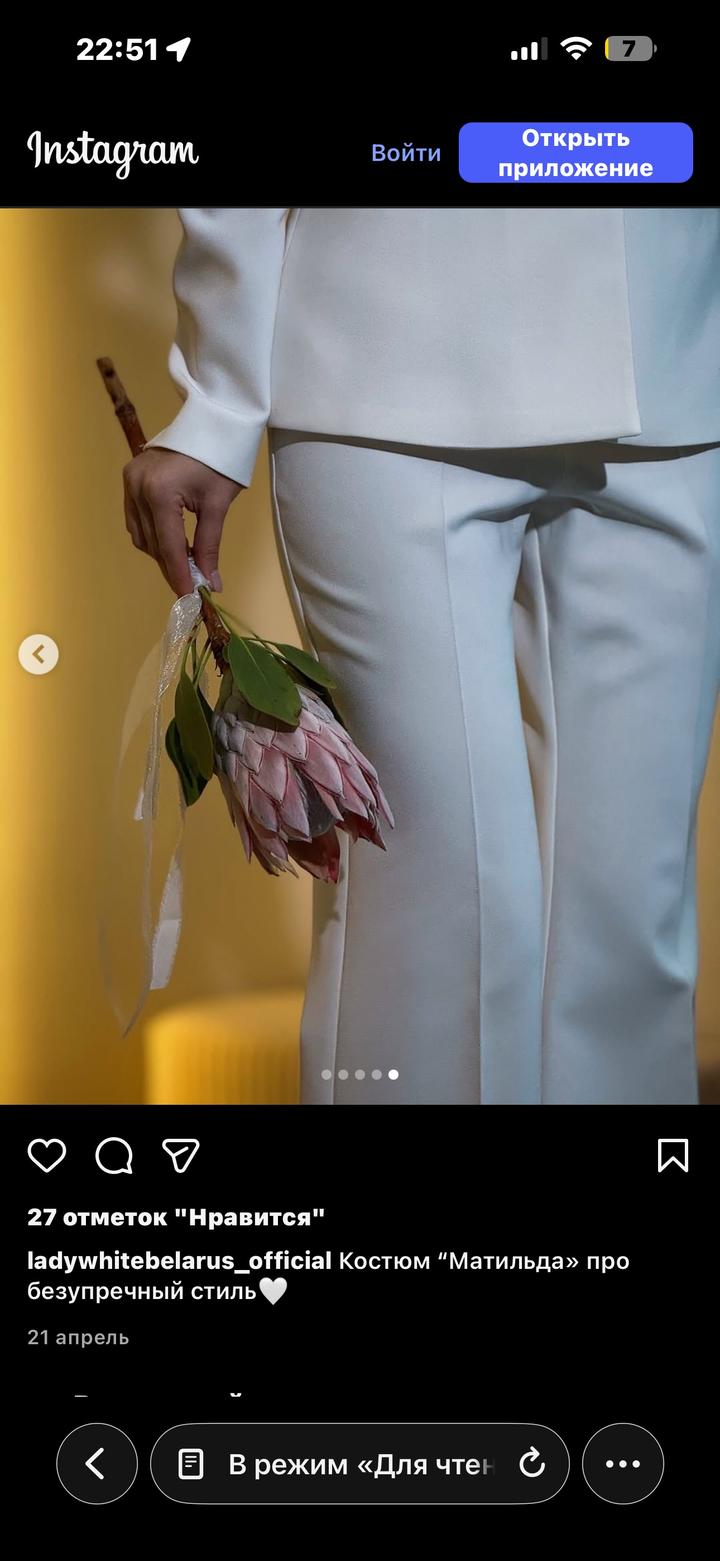Open ladywhitebelarus_official profile
720x1561 pixels.
pyautogui.click(x=179, y=1261)
